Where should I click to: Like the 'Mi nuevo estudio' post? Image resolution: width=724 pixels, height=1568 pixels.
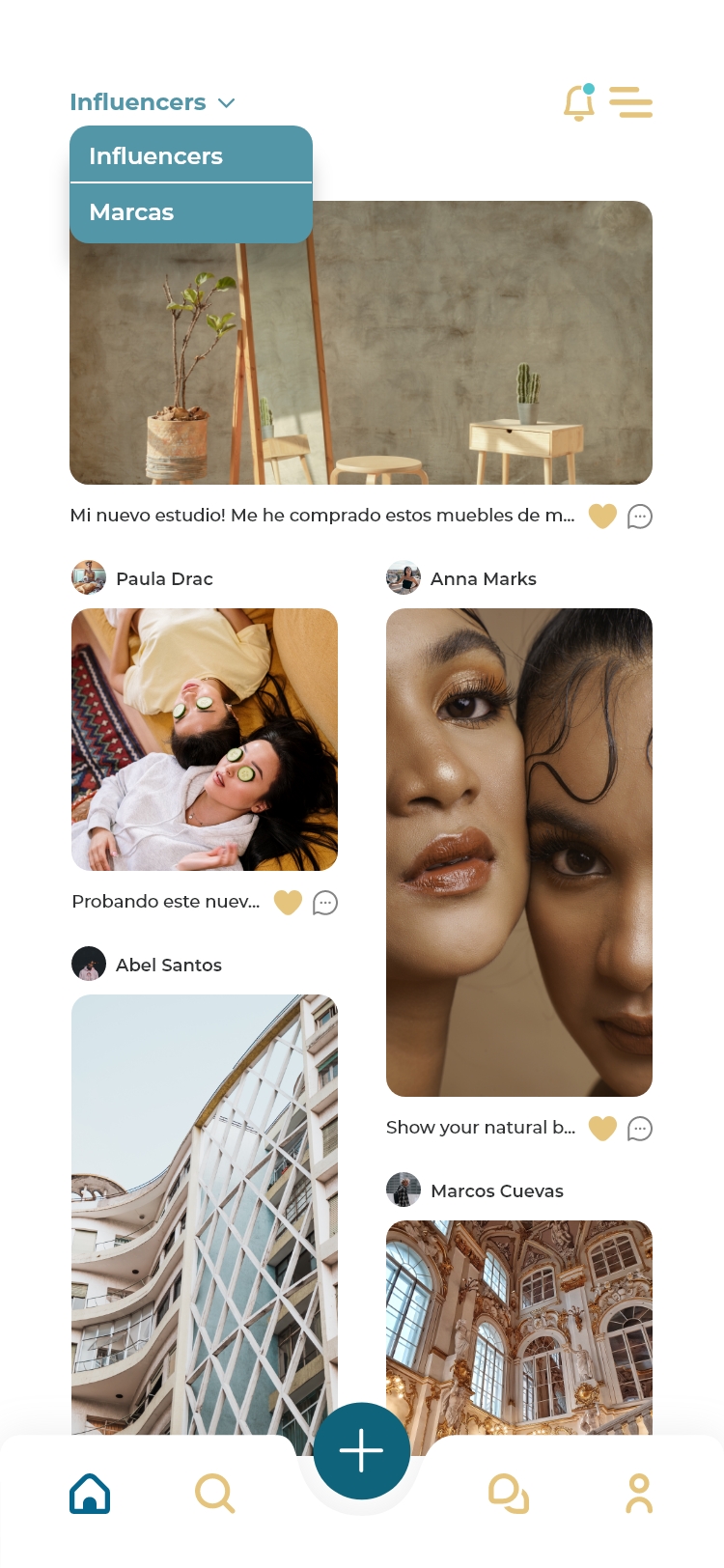pyautogui.click(x=602, y=517)
